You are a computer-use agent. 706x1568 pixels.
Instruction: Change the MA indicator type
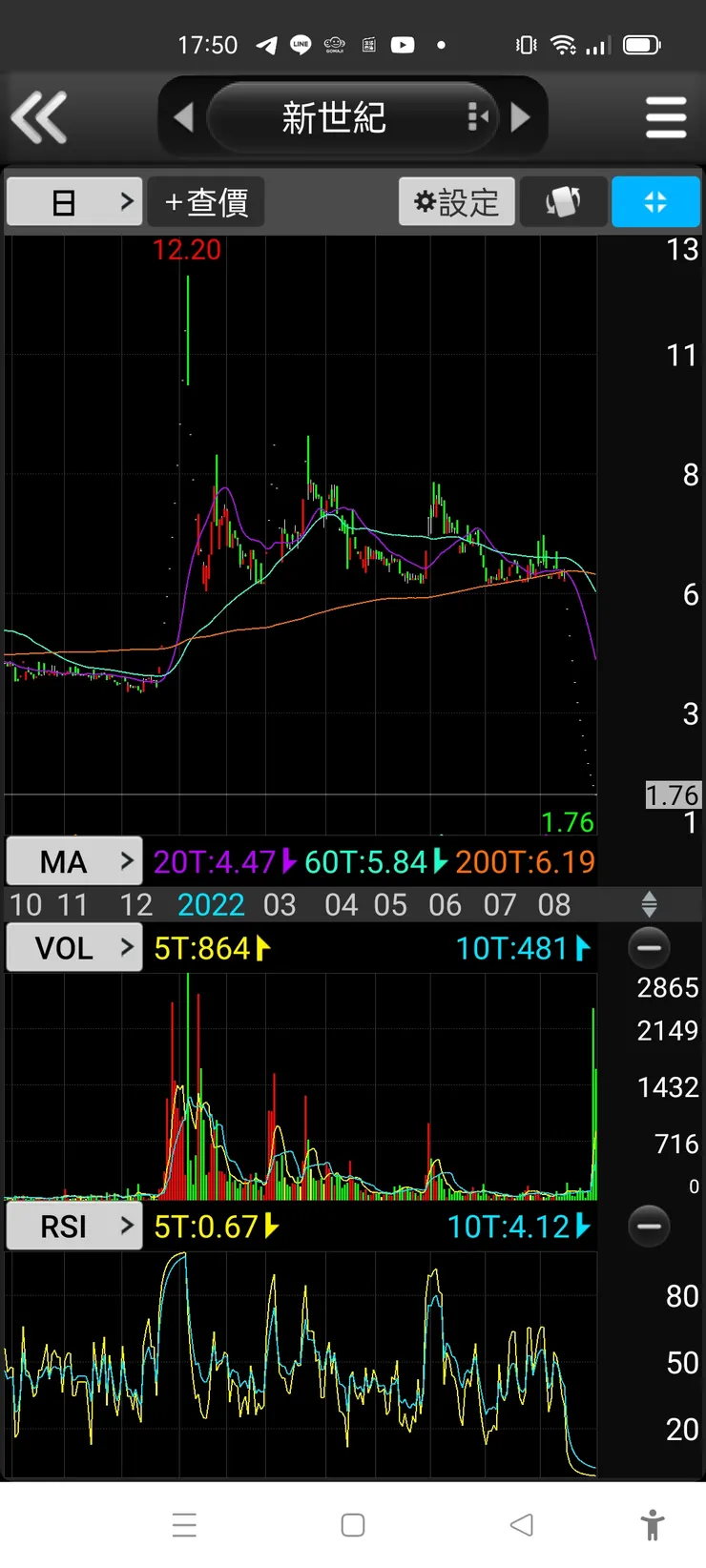click(x=74, y=861)
